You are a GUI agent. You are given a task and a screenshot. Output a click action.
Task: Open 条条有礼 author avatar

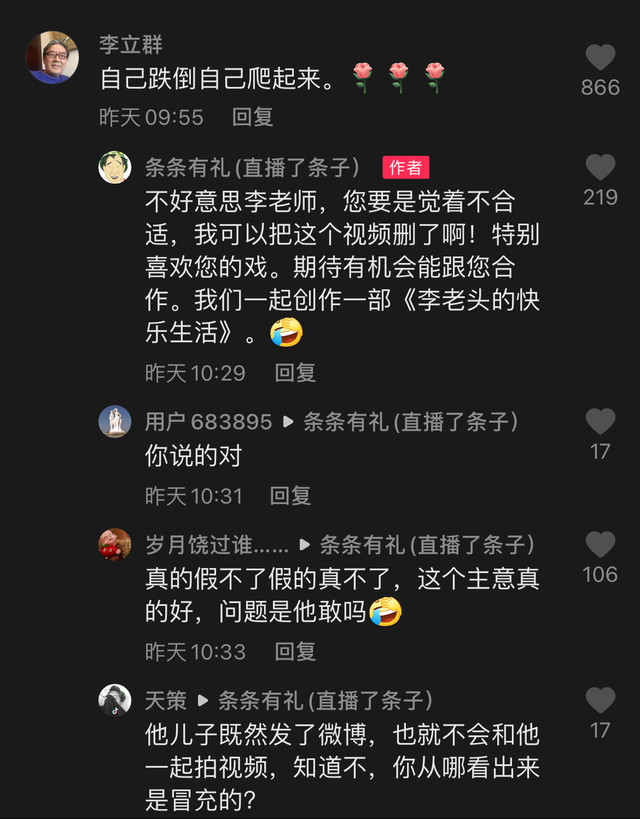115,167
